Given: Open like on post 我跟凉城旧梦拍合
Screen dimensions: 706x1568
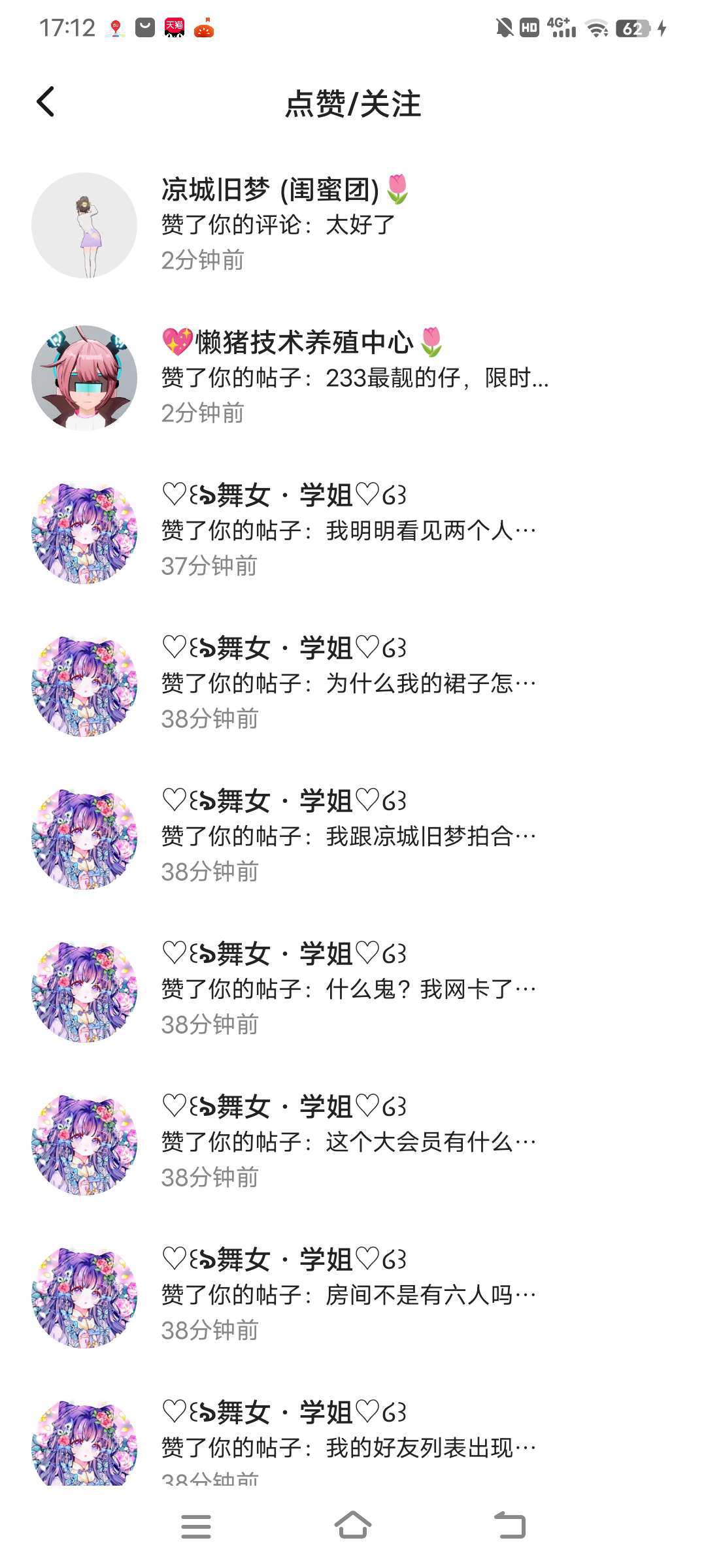Looking at the screenshot, I should coord(353,836).
